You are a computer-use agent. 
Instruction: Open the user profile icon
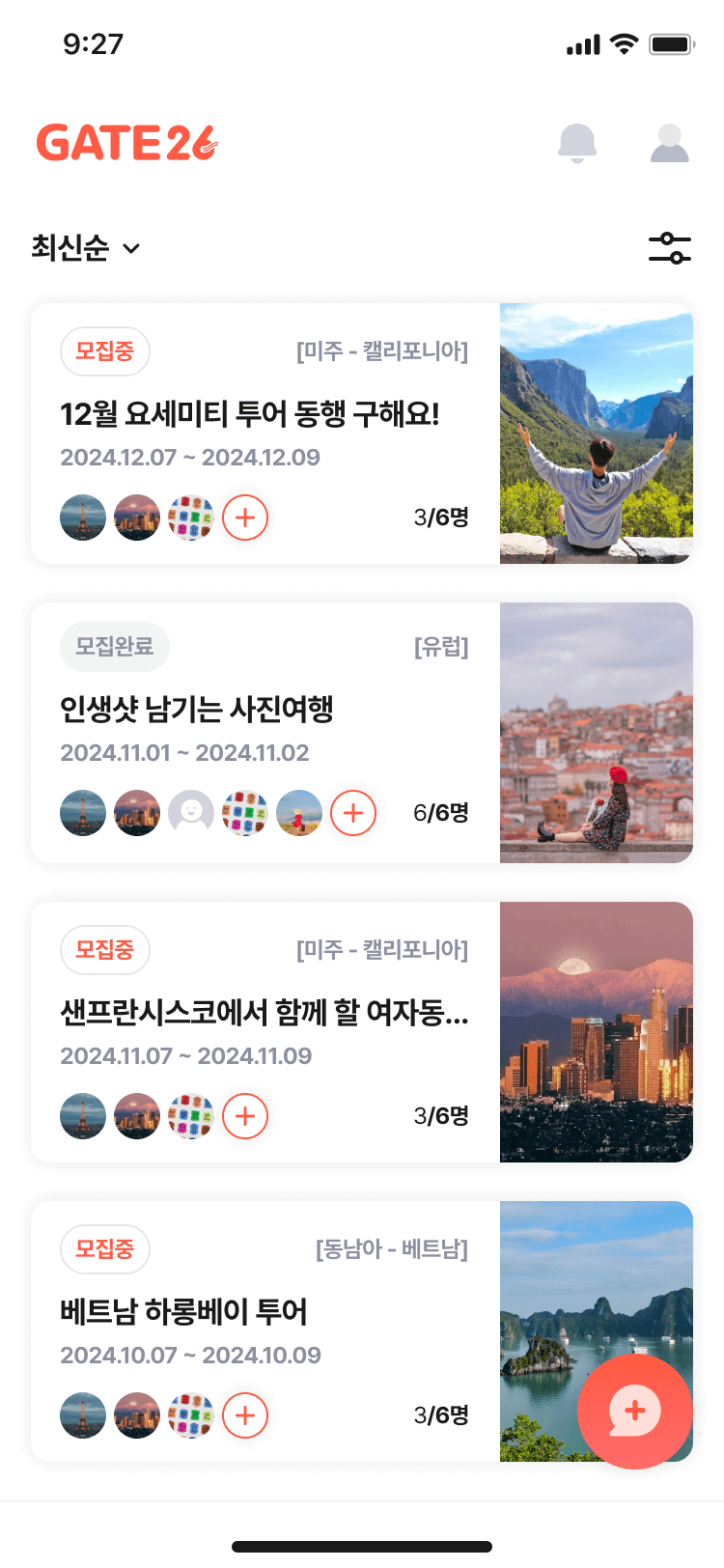pos(669,144)
